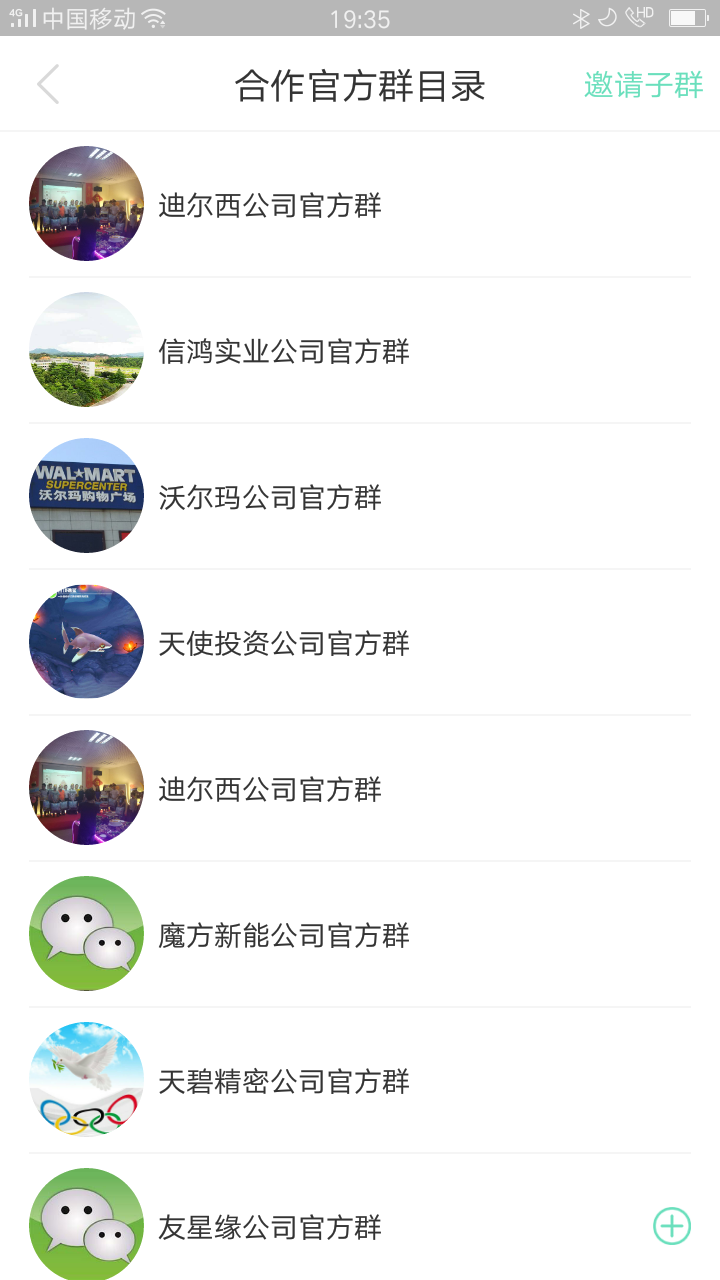720x1280 pixels.
Task: Go back using the top-left arrow
Action: (x=48, y=85)
